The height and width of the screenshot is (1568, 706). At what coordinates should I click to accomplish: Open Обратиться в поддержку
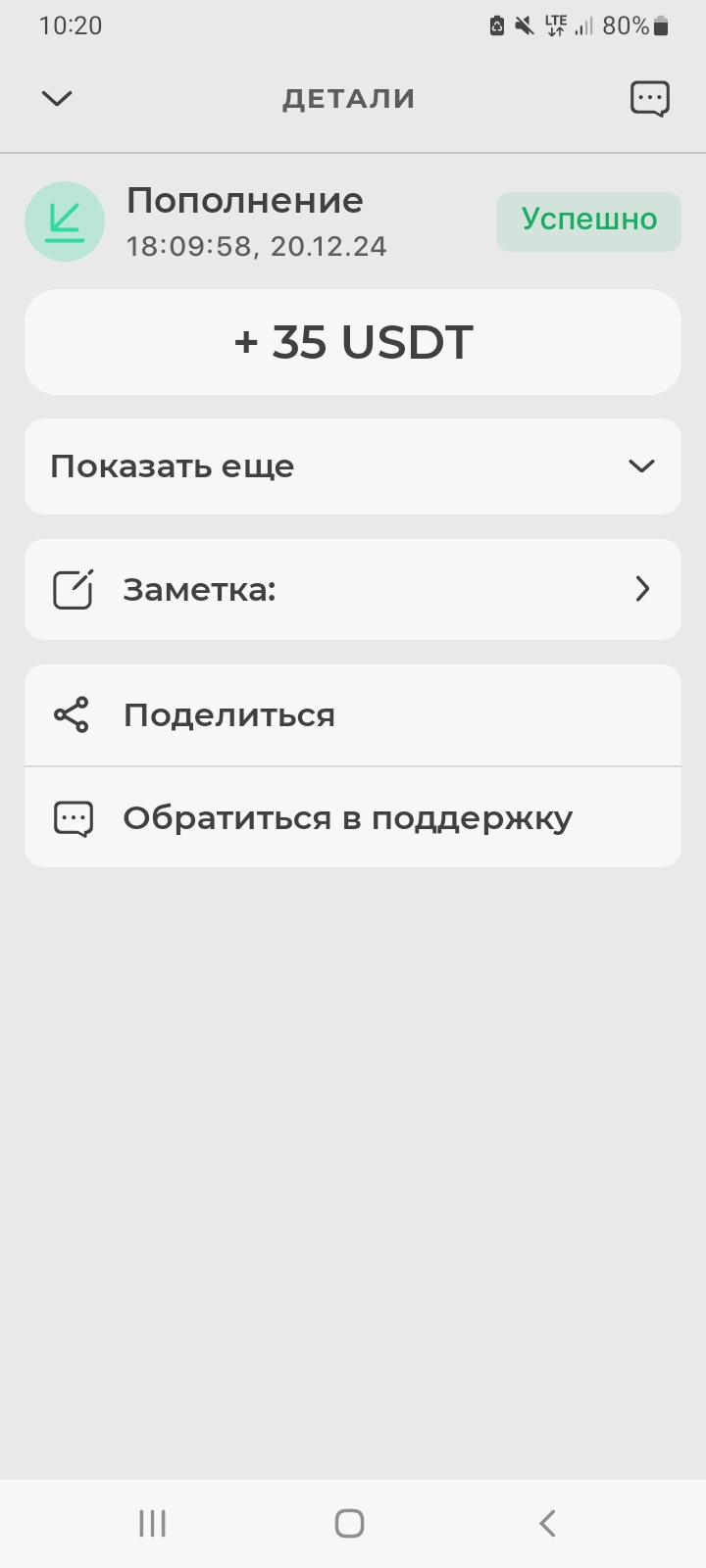point(353,817)
